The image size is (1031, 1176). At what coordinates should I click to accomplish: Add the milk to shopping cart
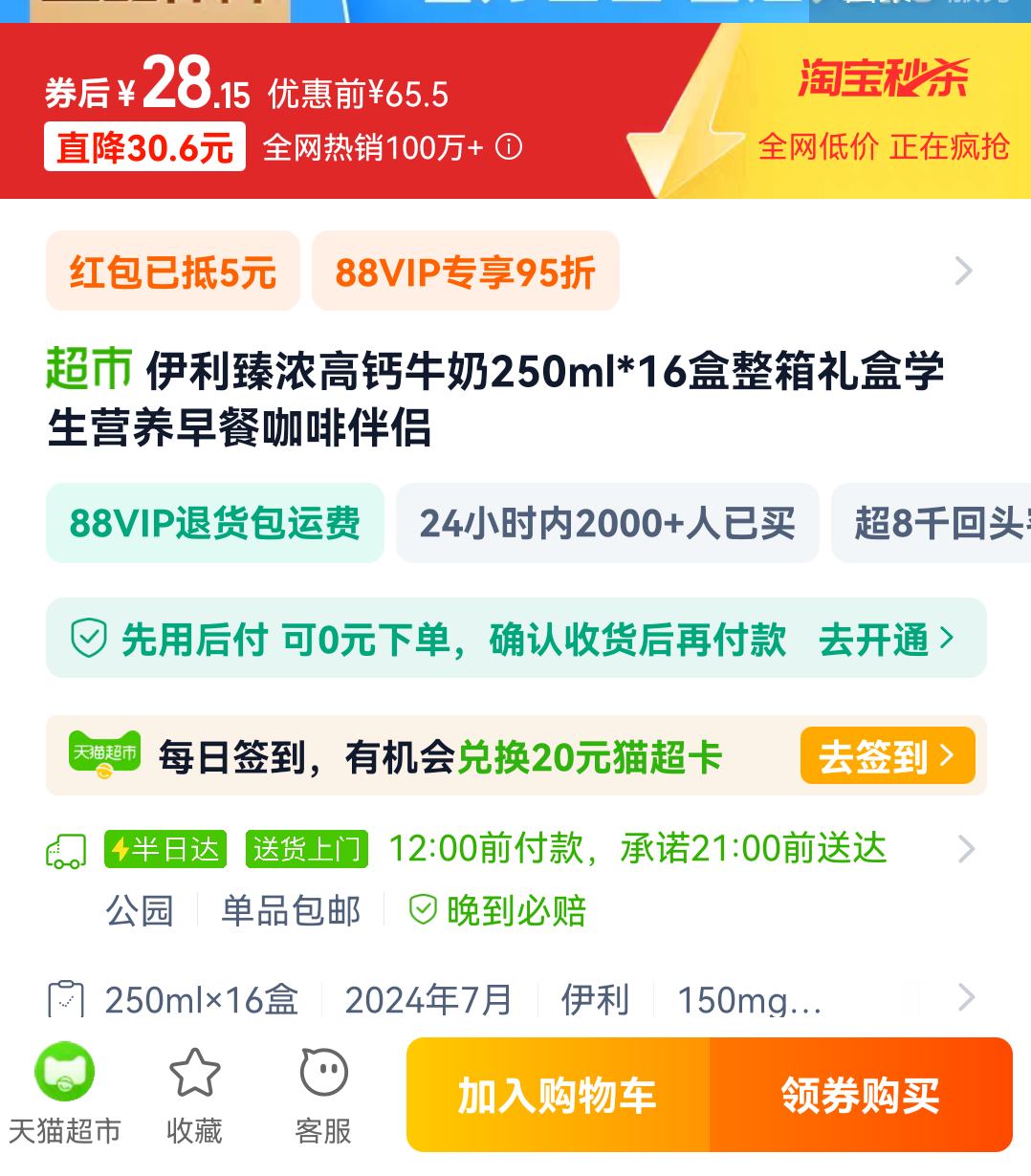[558, 1095]
